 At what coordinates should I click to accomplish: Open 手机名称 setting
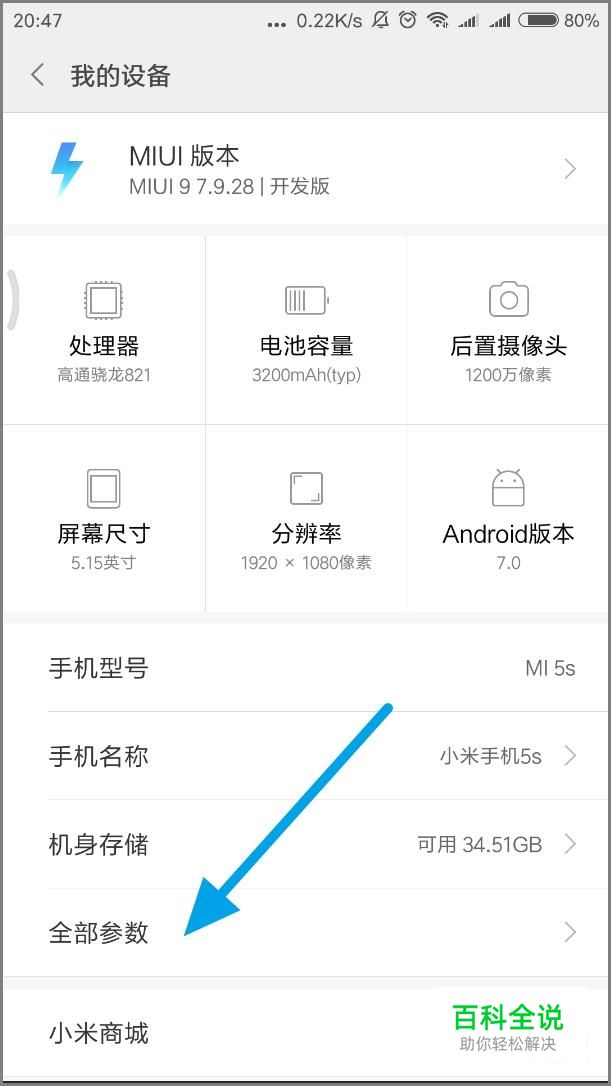click(306, 756)
